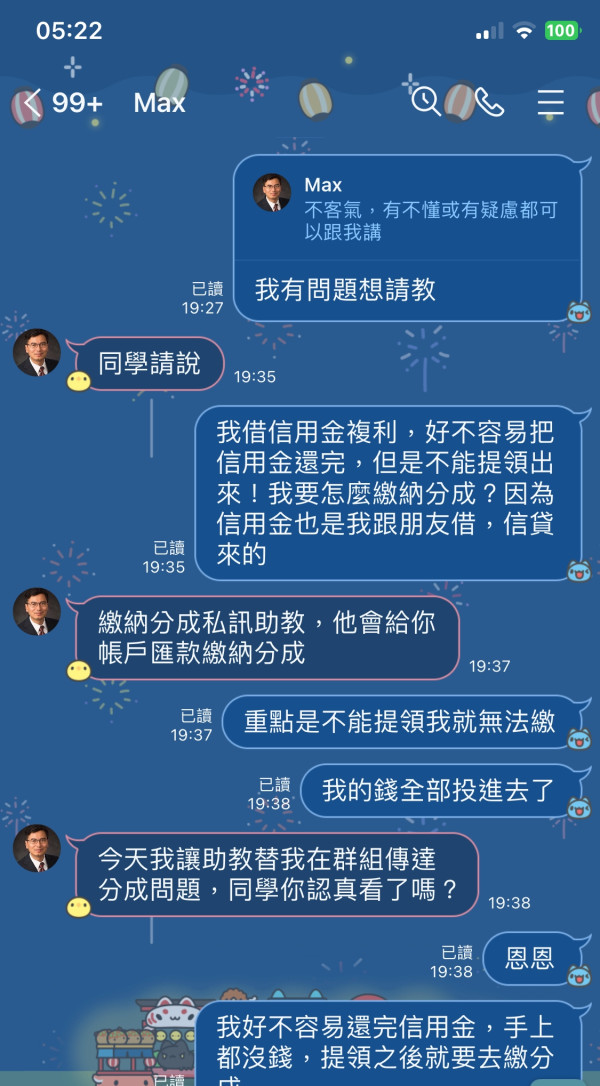Open the quoted Max reply message

point(407,206)
